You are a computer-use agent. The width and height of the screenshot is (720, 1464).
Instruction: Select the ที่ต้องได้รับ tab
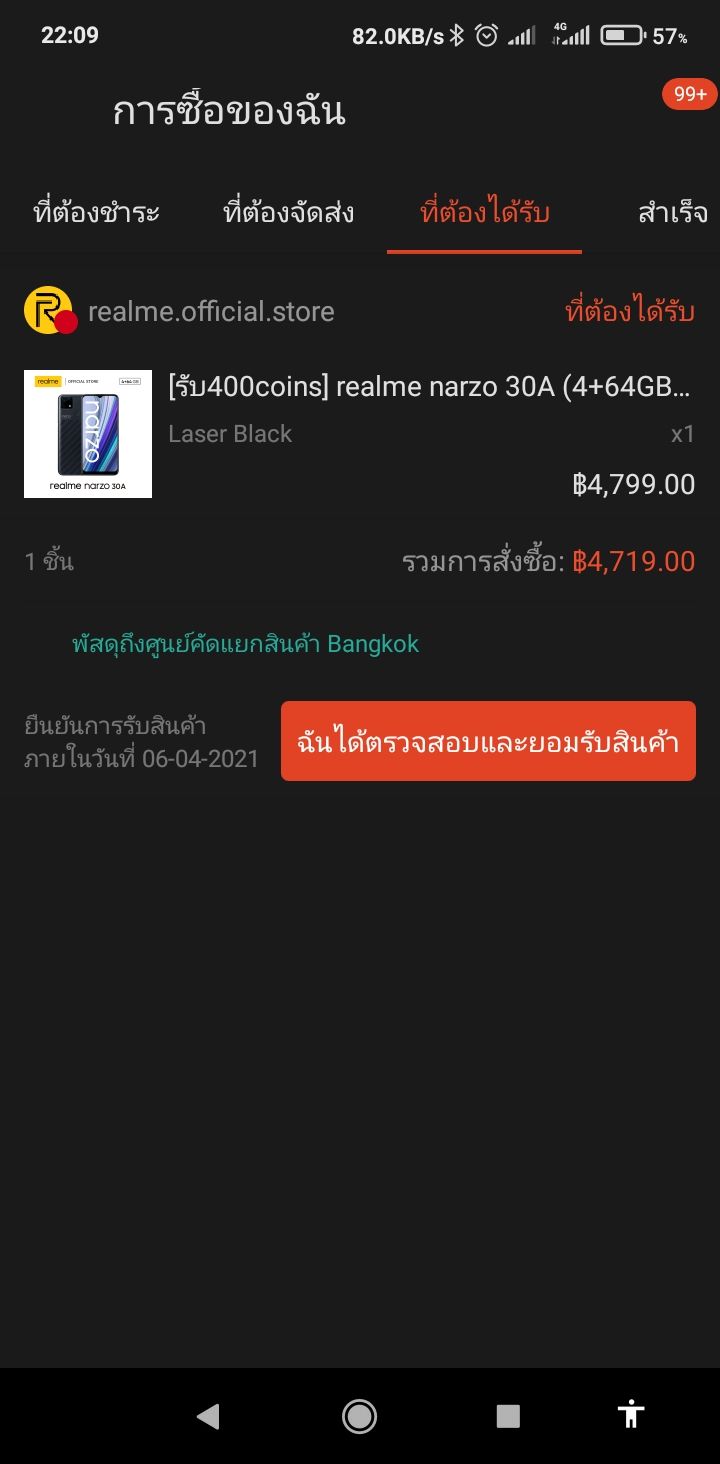[485, 213]
